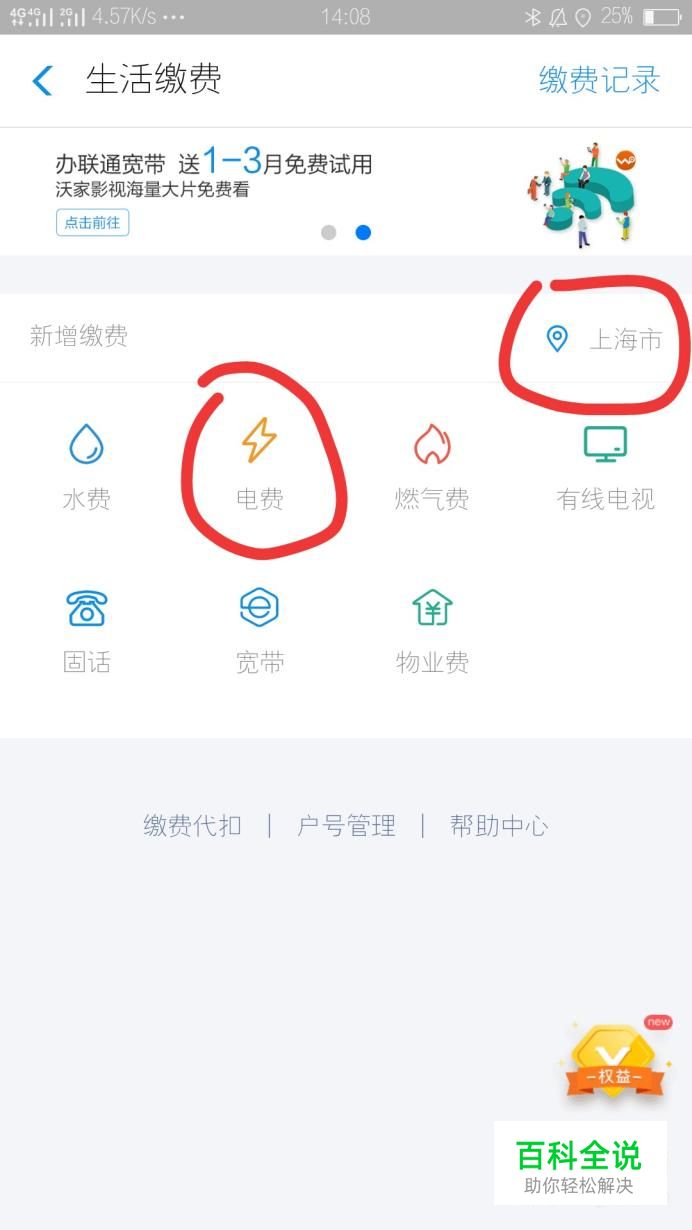Tap the 点击前往 button in the banner
Screen dimensions: 692x1230
[92, 223]
